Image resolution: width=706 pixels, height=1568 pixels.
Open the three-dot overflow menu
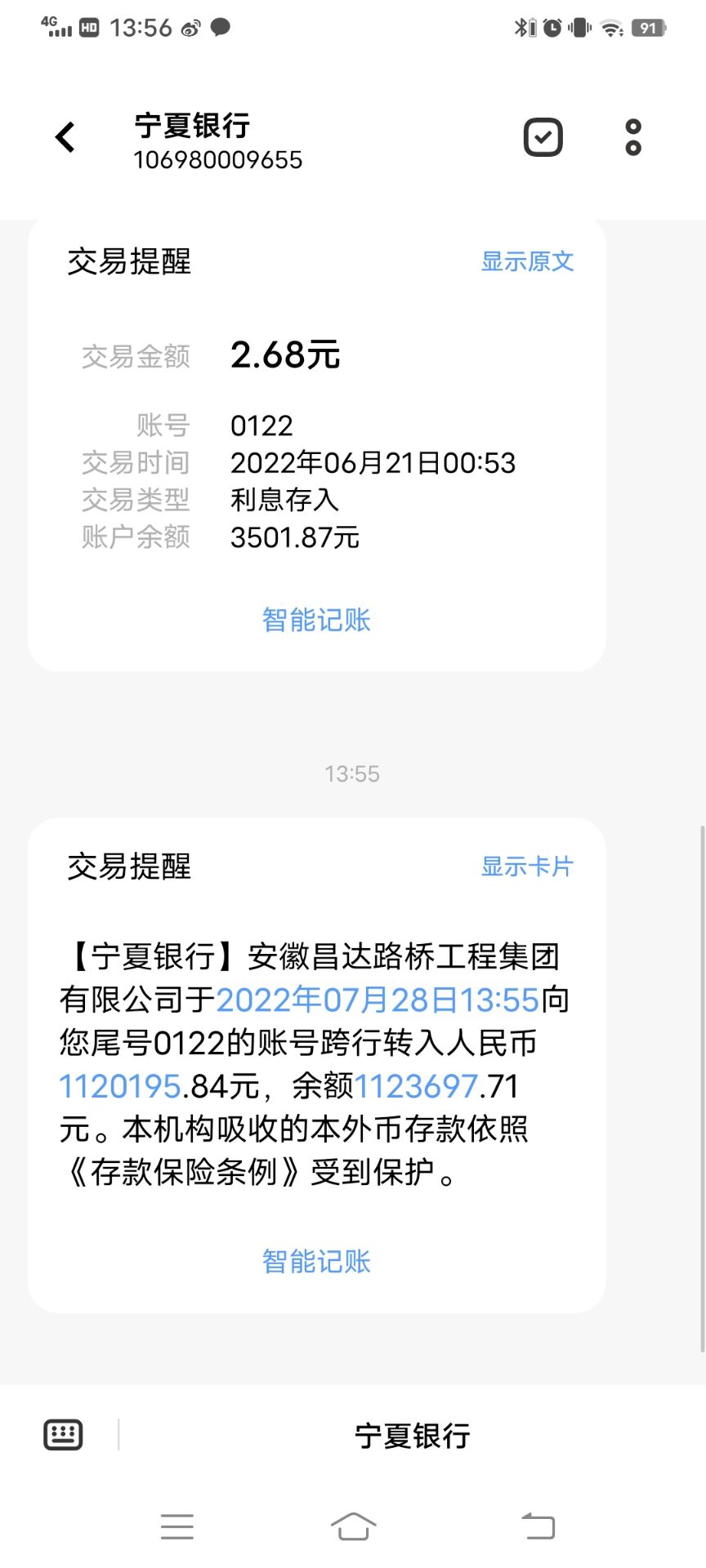tap(633, 137)
